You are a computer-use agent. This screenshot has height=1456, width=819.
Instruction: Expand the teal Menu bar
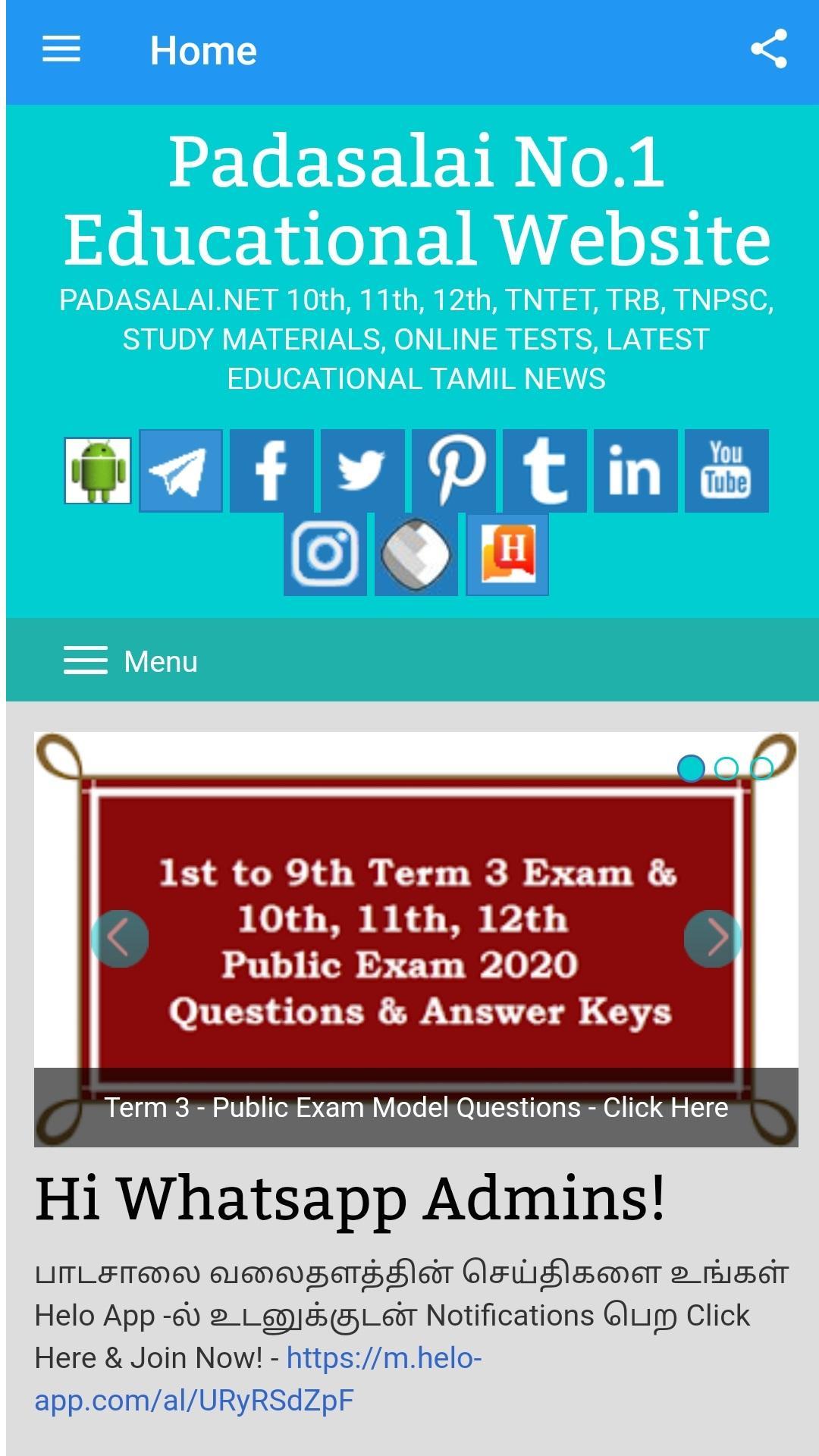130,661
